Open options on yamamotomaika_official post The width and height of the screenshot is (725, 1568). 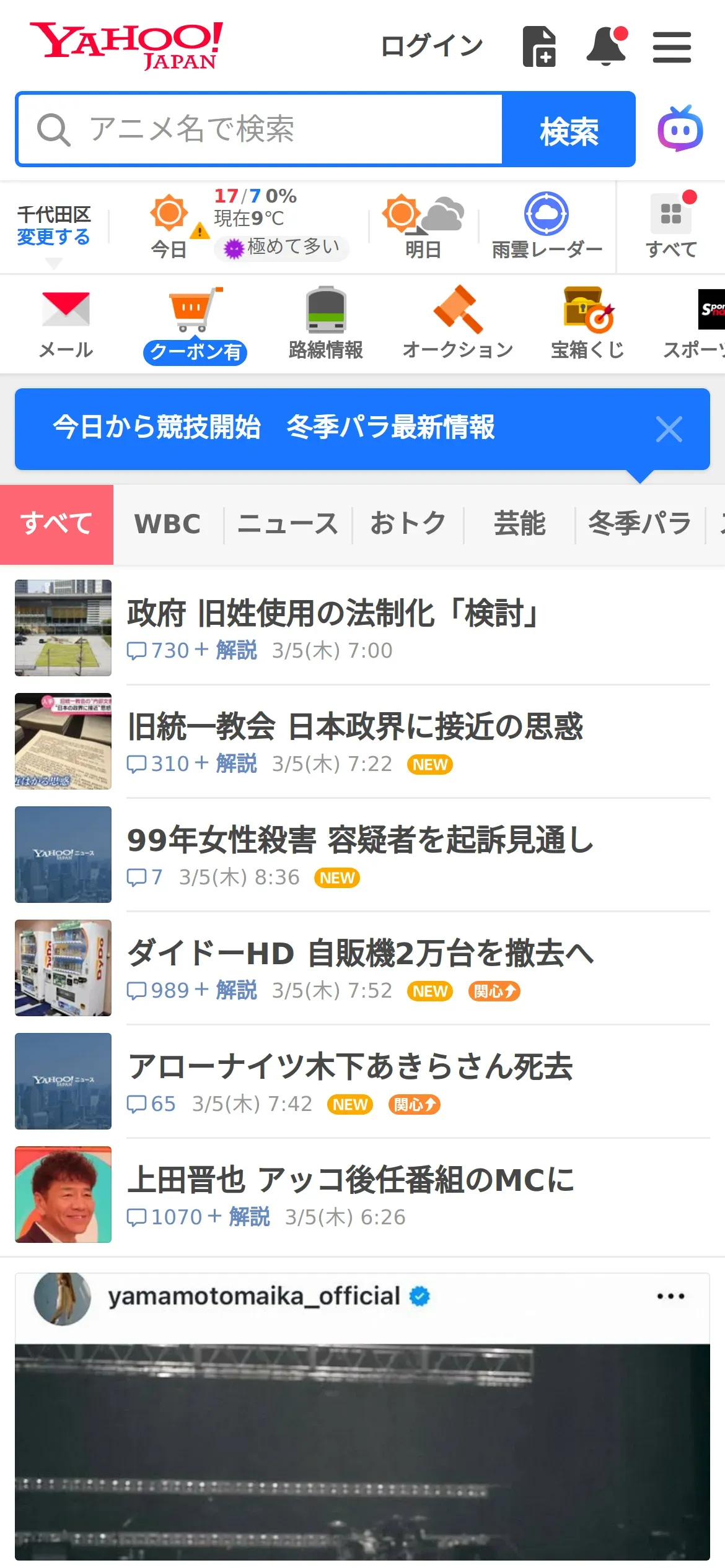point(670,1296)
